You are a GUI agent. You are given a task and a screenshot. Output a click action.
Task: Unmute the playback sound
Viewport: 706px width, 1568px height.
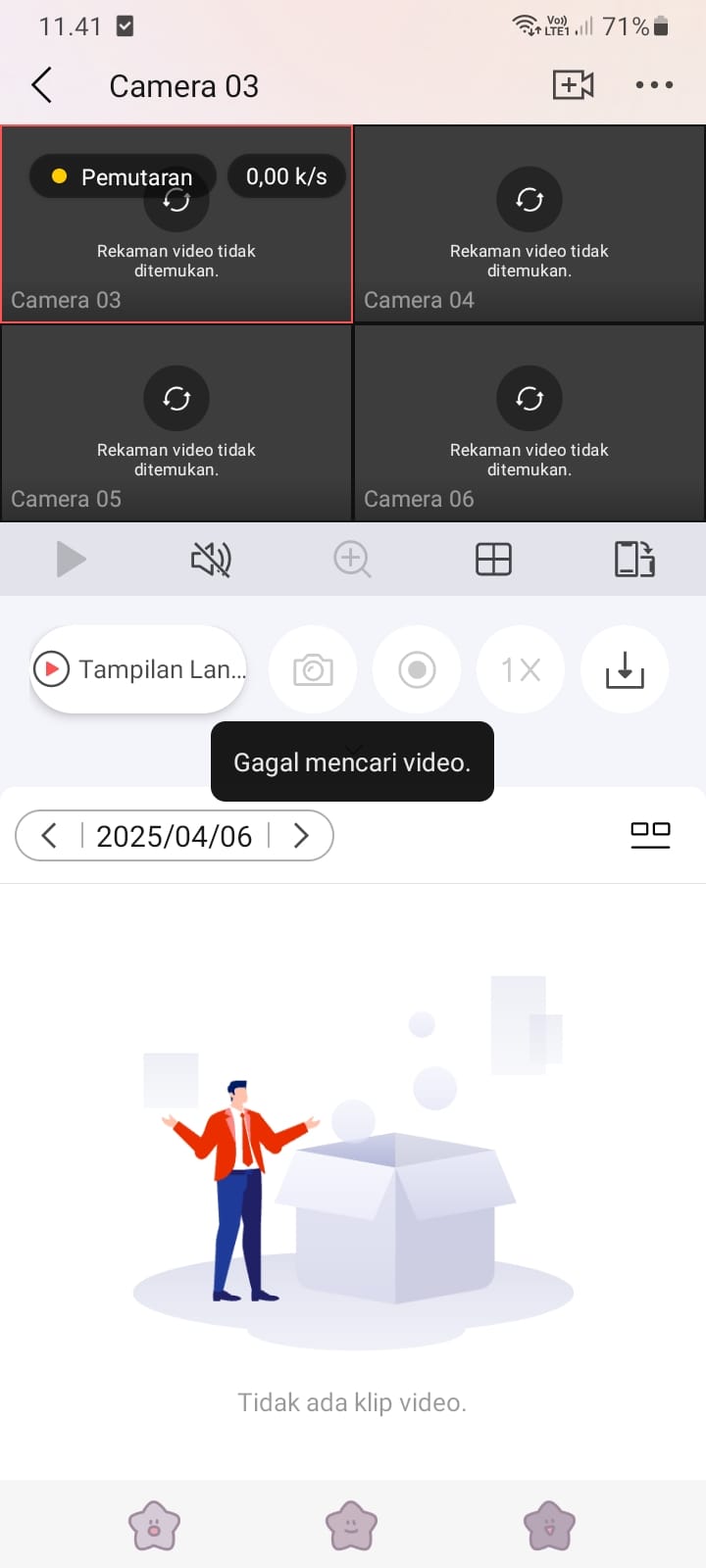coord(211,560)
